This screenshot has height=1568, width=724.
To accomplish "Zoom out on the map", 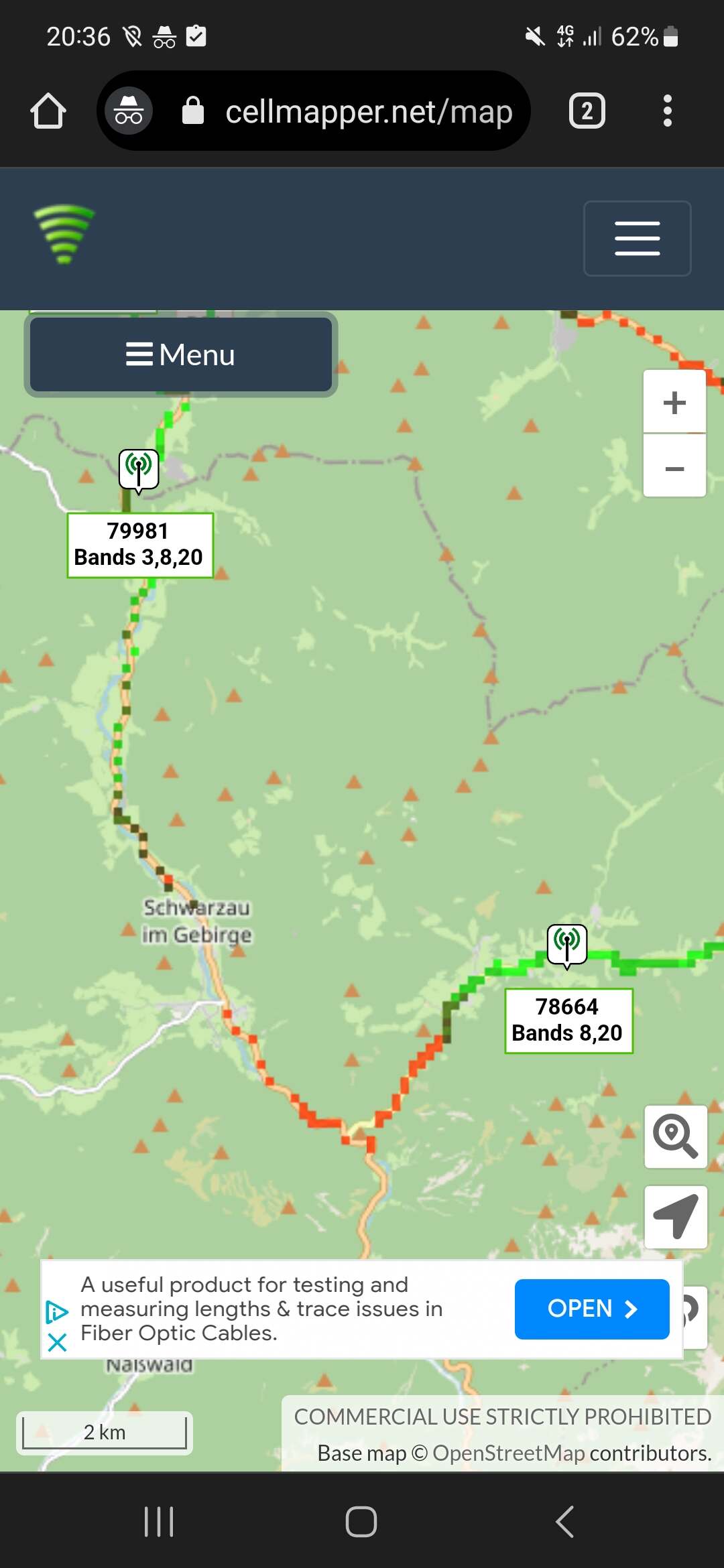I will [674, 467].
